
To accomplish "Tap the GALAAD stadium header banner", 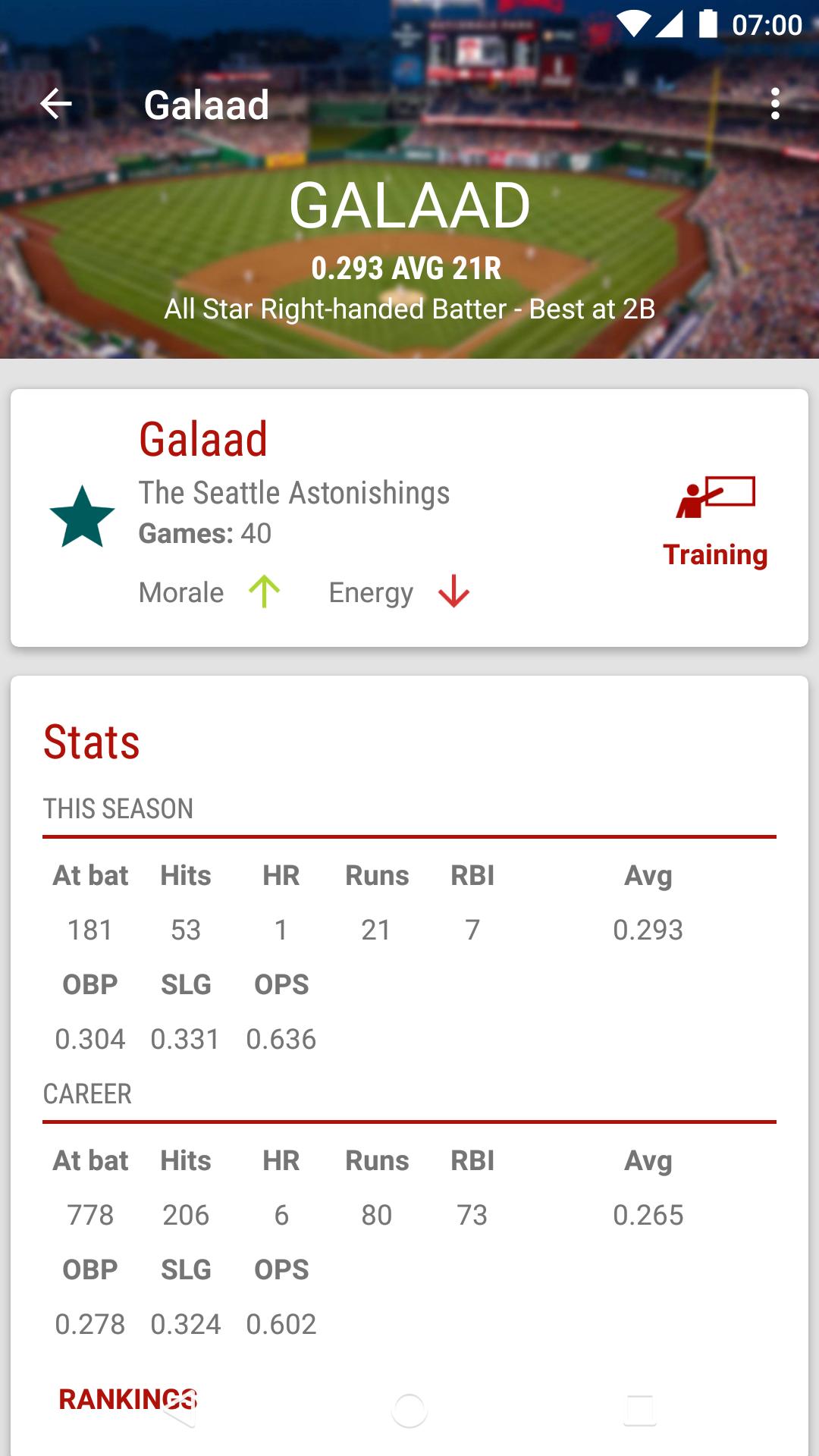I will click(x=409, y=203).
